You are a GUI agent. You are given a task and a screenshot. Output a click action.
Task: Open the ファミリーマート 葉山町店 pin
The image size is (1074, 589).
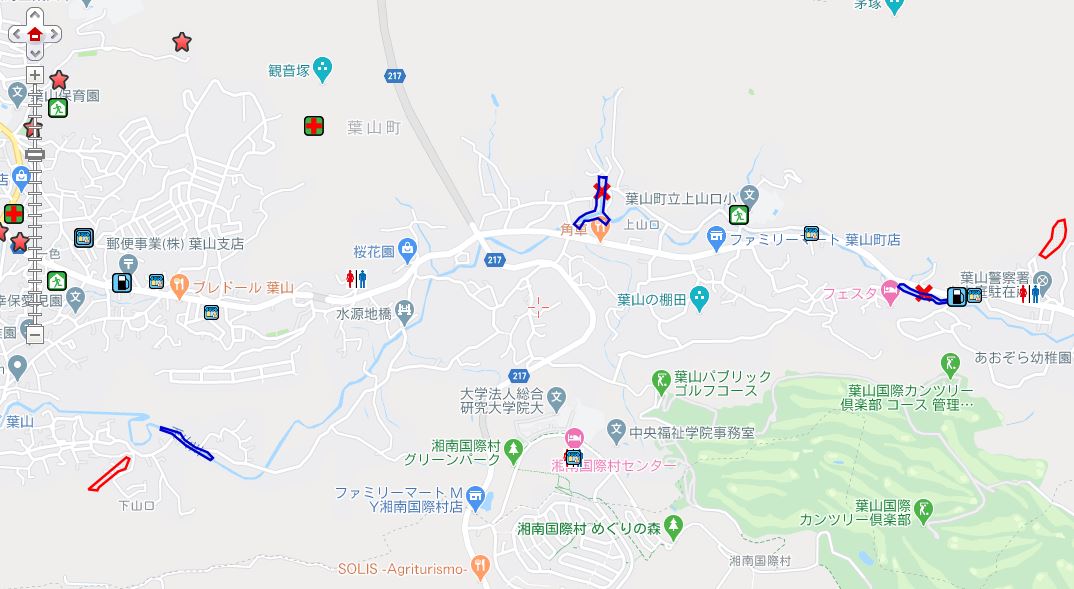(x=715, y=239)
